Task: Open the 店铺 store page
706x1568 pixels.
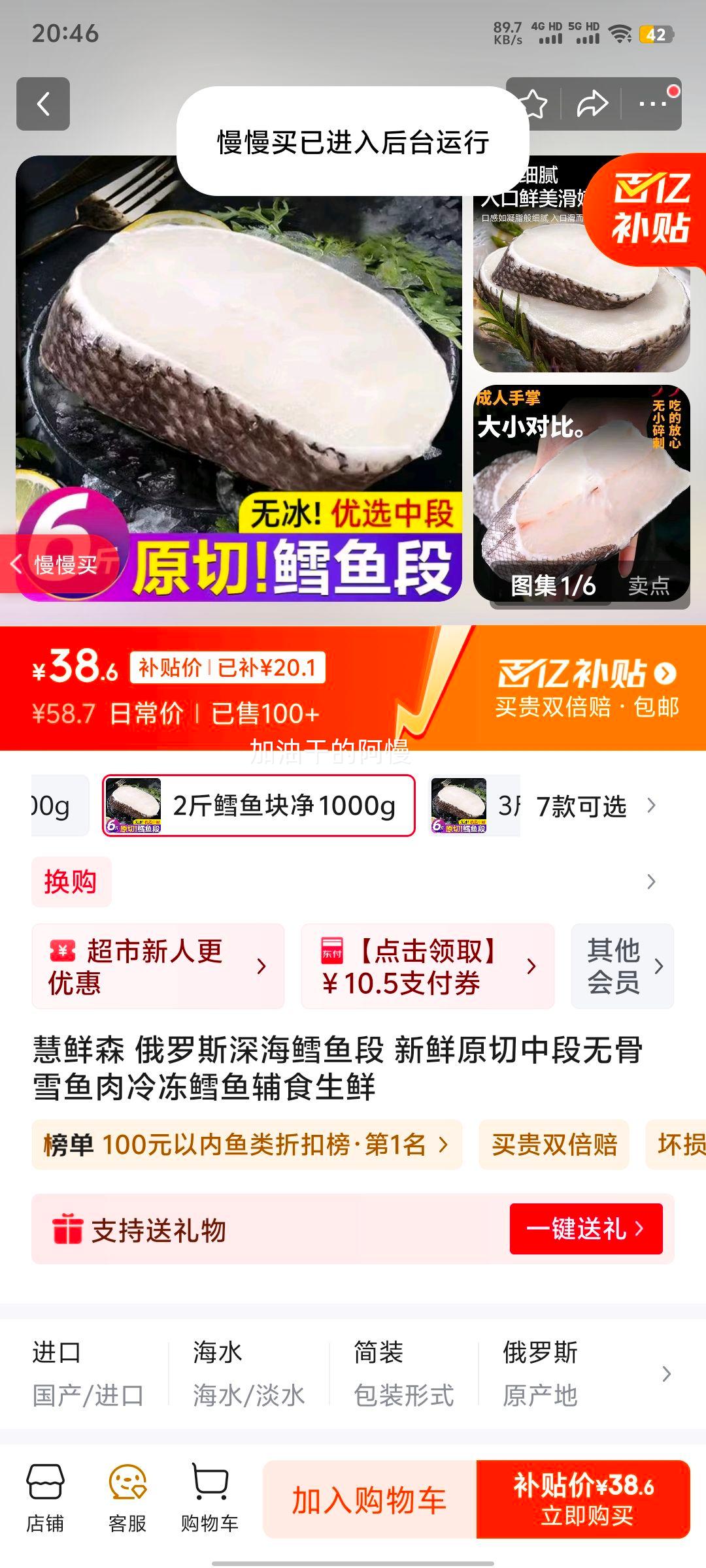Action: pos(45,1499)
